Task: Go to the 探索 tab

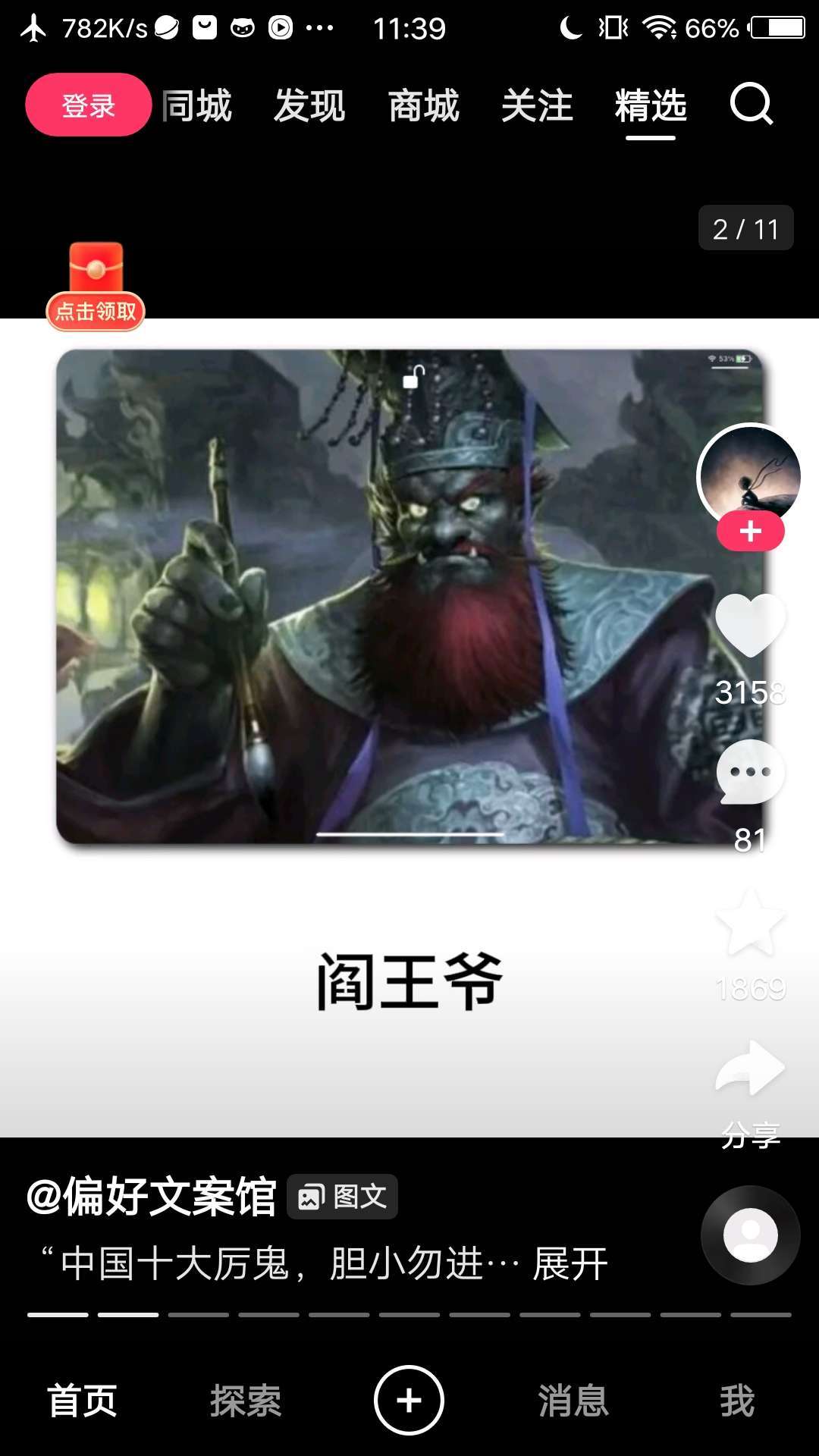Action: click(x=246, y=1401)
